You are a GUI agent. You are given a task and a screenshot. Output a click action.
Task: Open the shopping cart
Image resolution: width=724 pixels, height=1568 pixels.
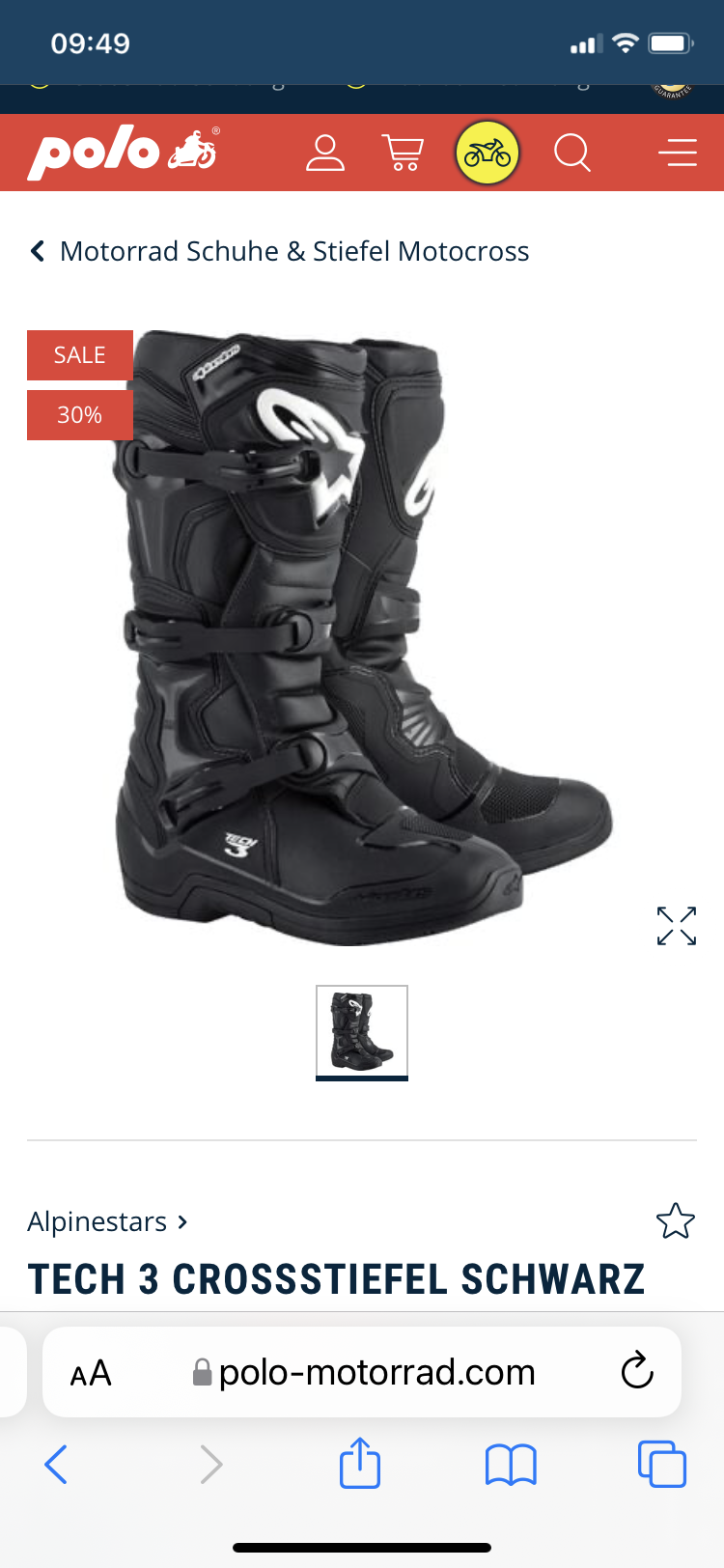pos(403,153)
